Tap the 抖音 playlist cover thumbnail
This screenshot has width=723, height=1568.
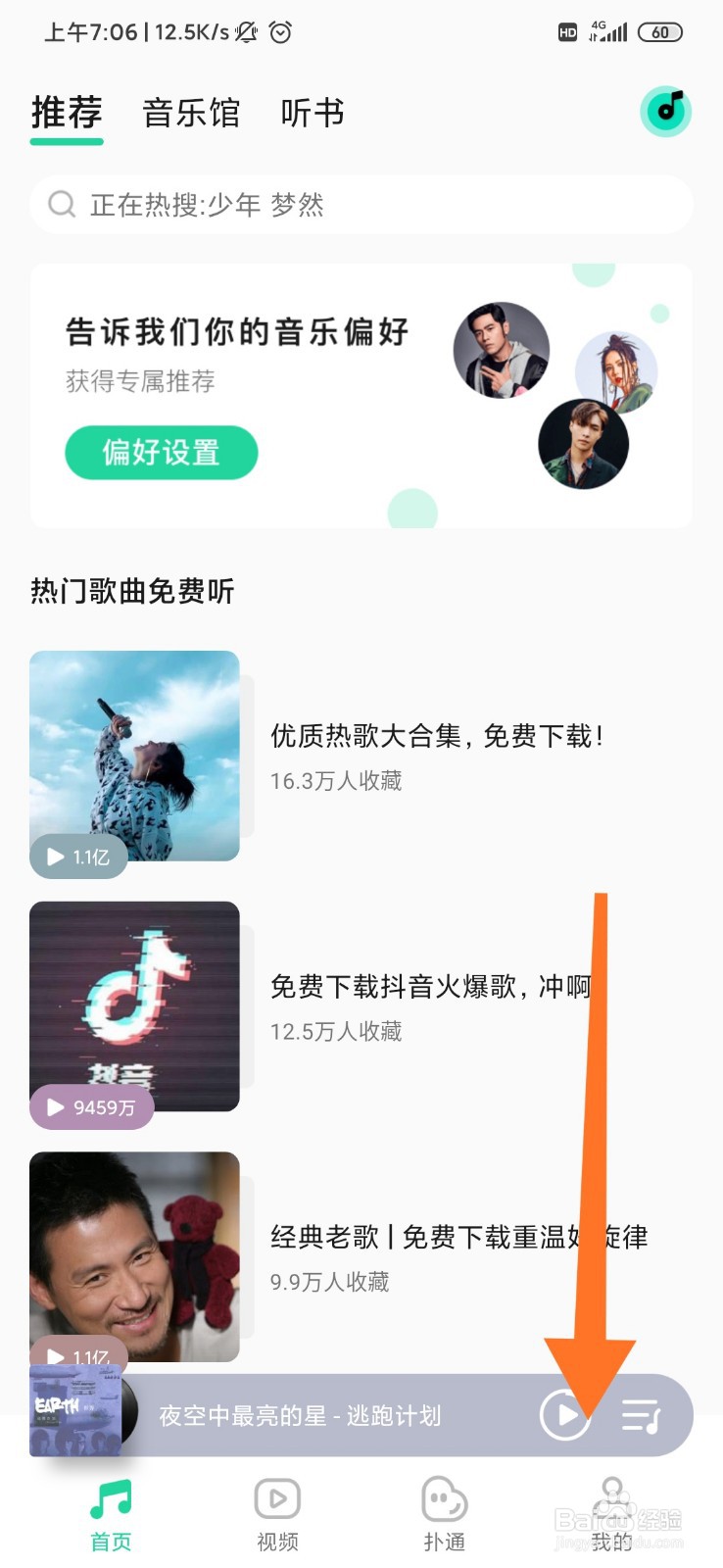(x=134, y=1008)
